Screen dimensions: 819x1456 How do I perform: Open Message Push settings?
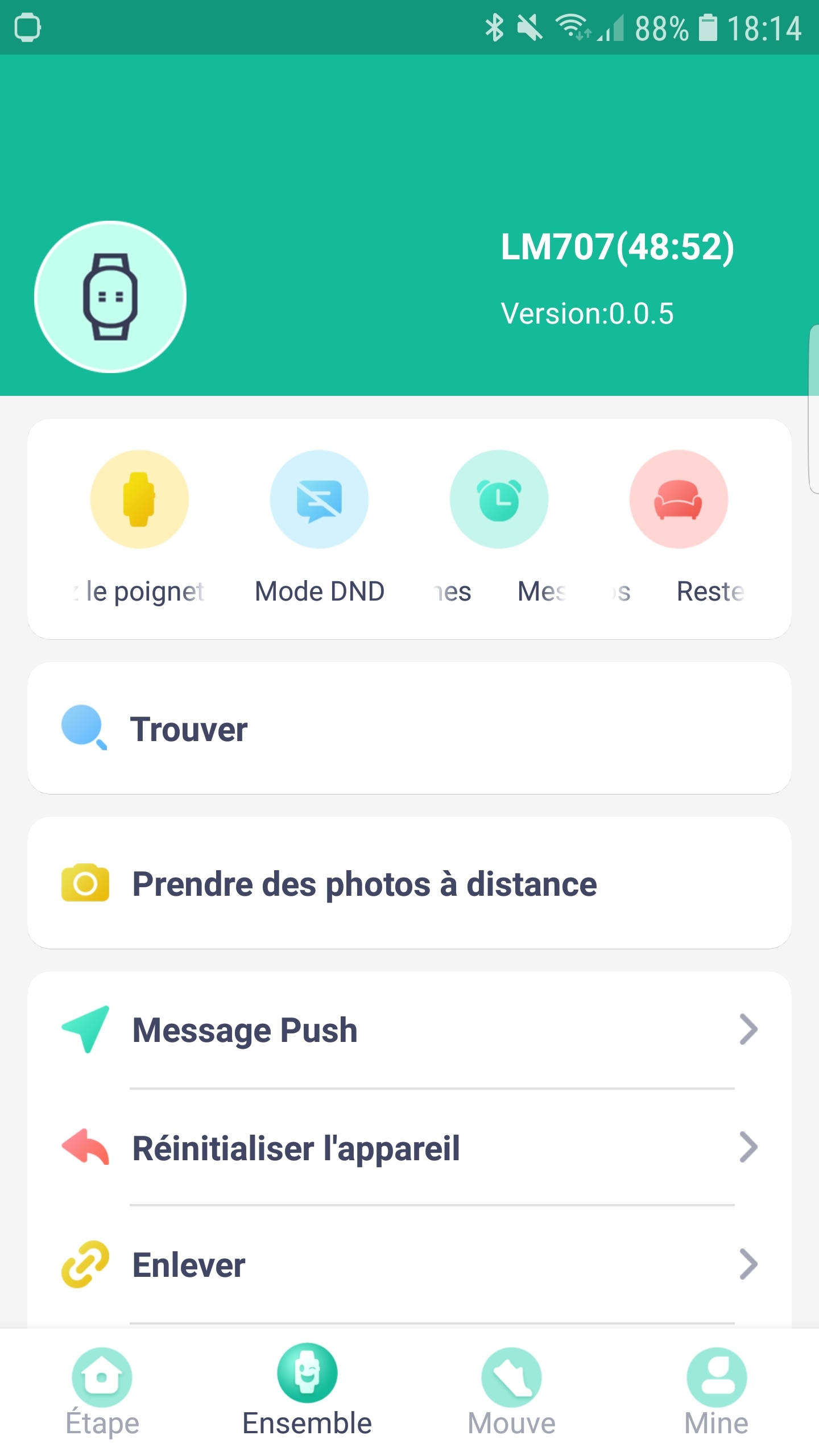[409, 1030]
